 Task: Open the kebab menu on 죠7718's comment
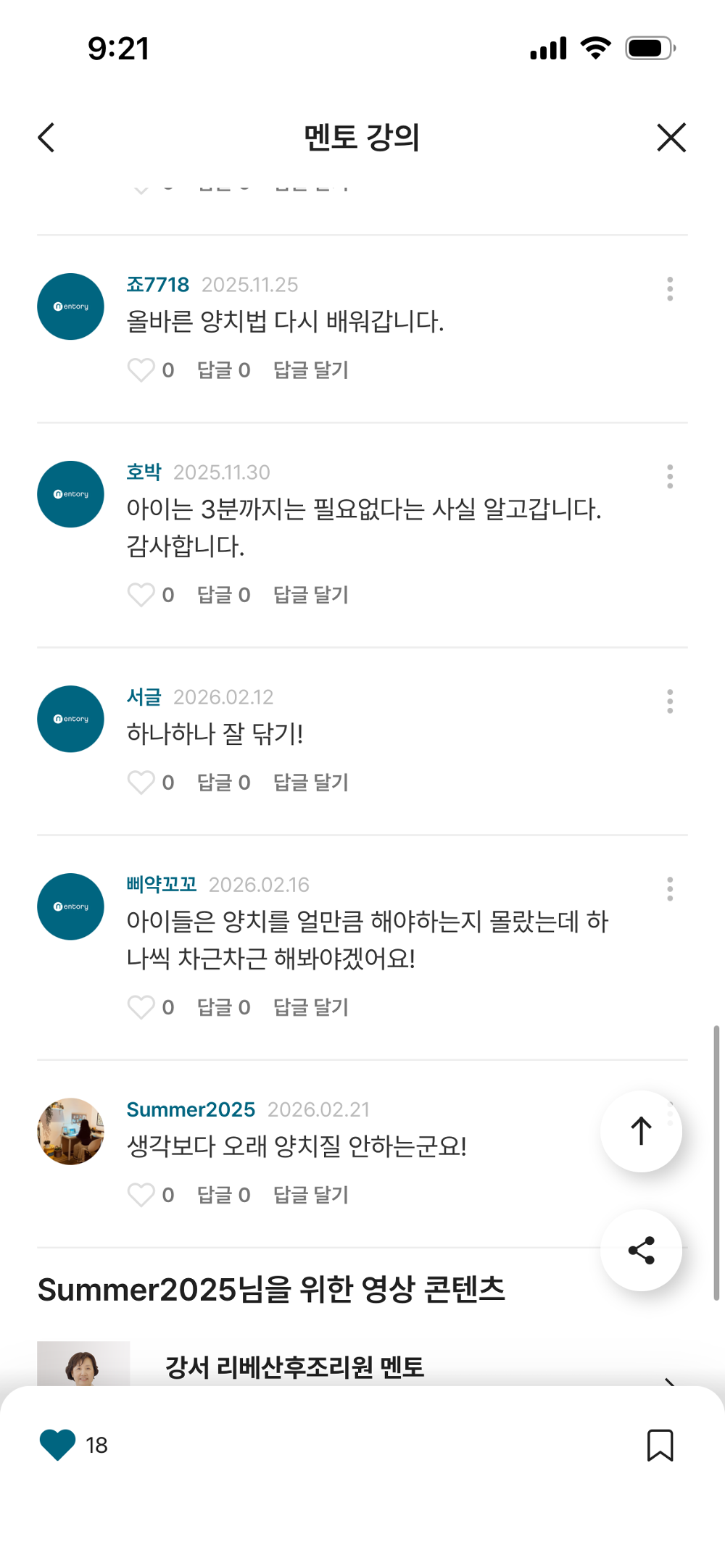[669, 288]
